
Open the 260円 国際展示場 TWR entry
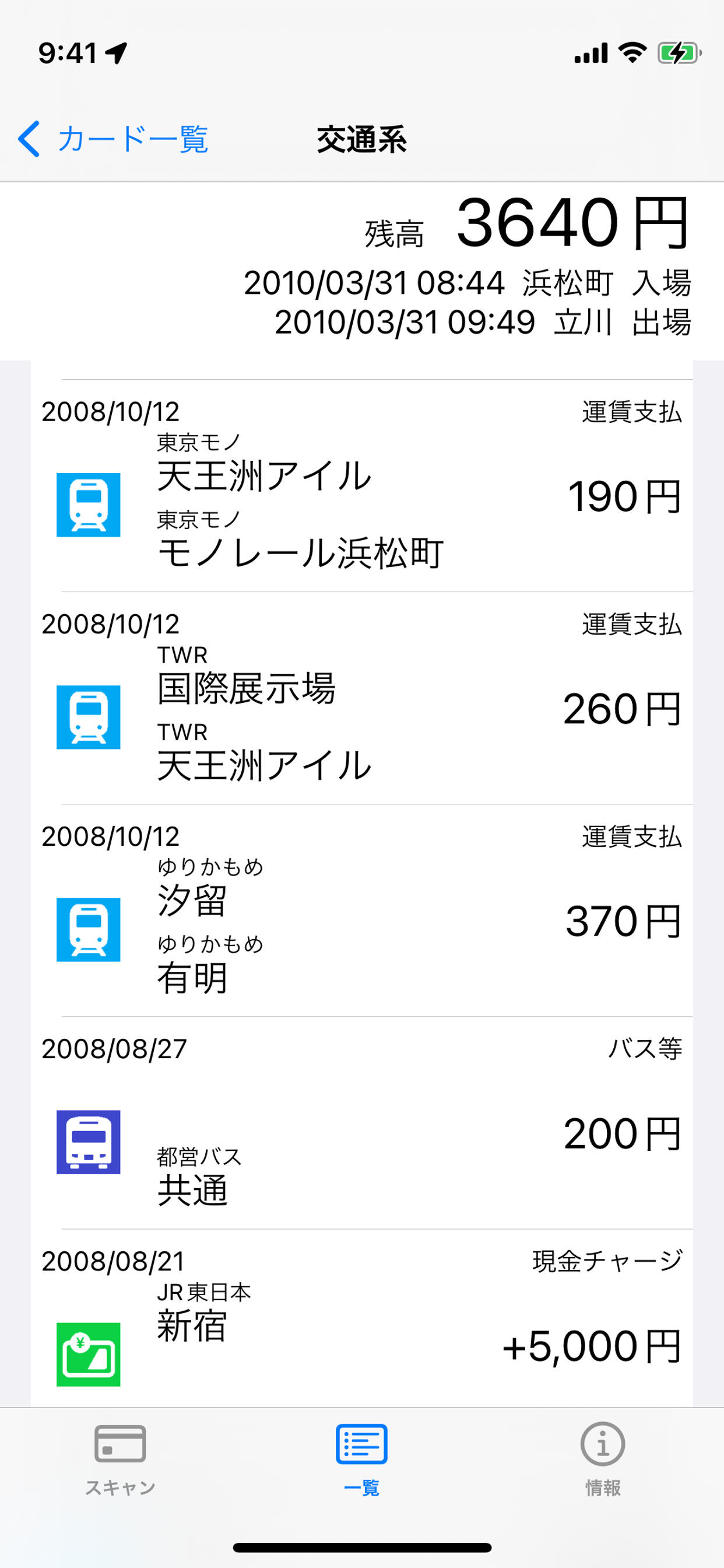[x=362, y=698]
